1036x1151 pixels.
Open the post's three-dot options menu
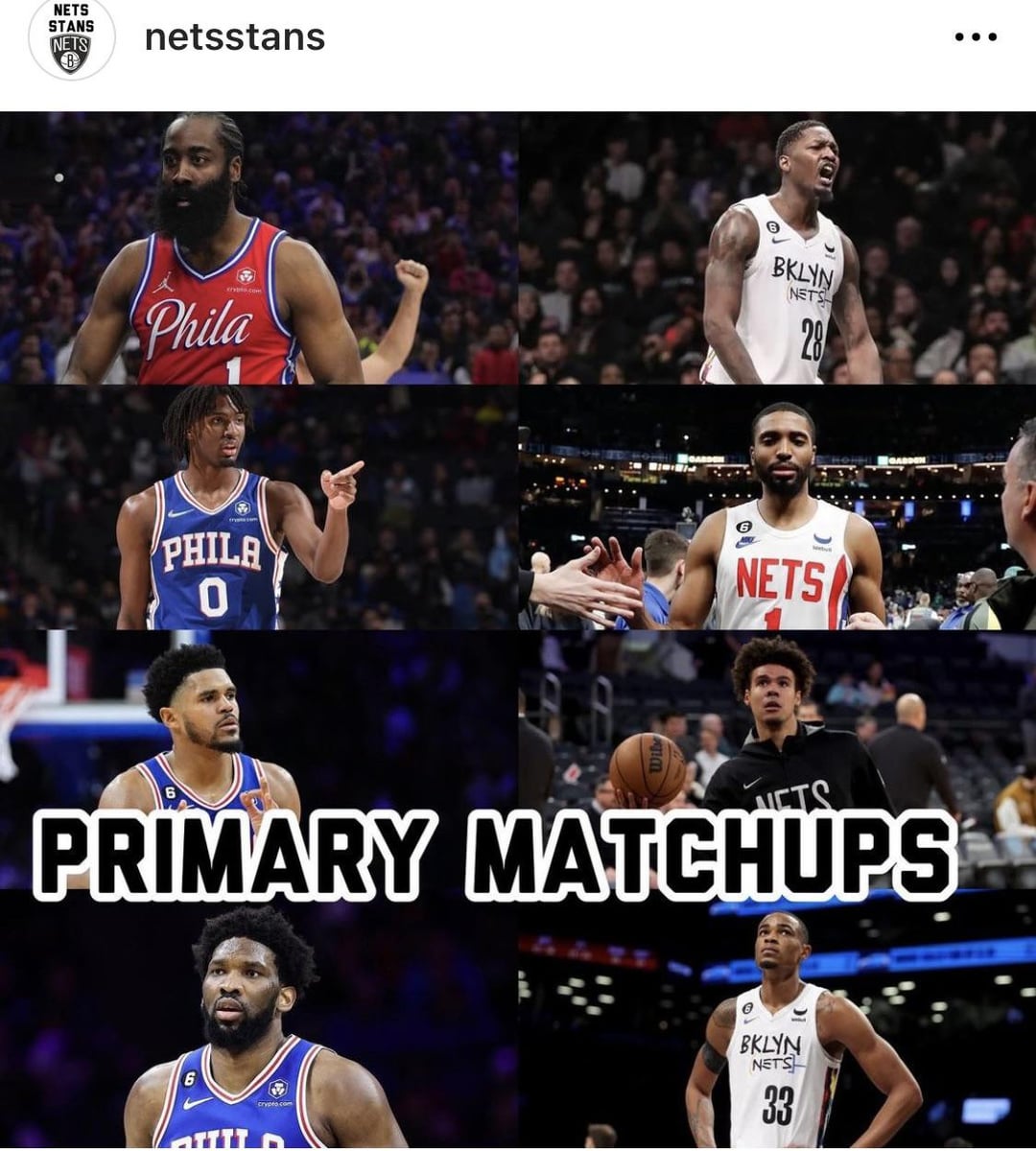[x=976, y=37]
